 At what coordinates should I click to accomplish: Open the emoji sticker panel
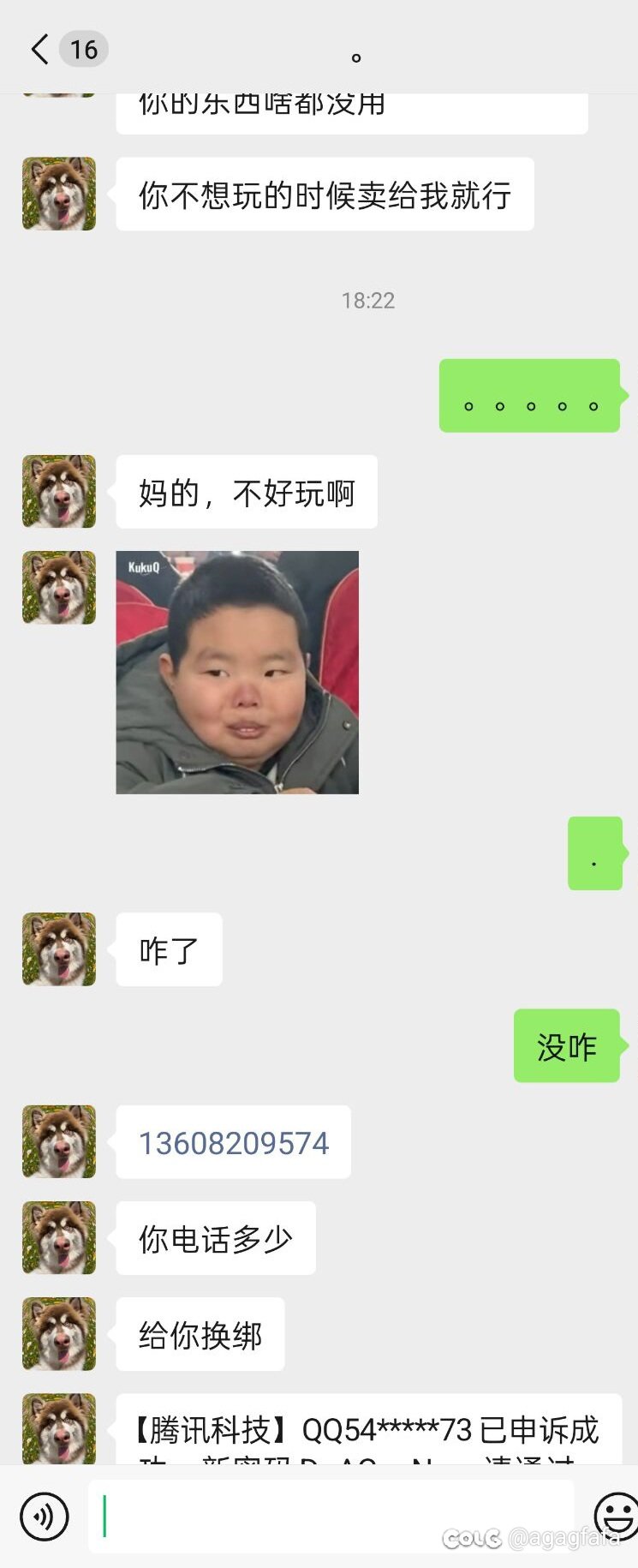point(616,1515)
